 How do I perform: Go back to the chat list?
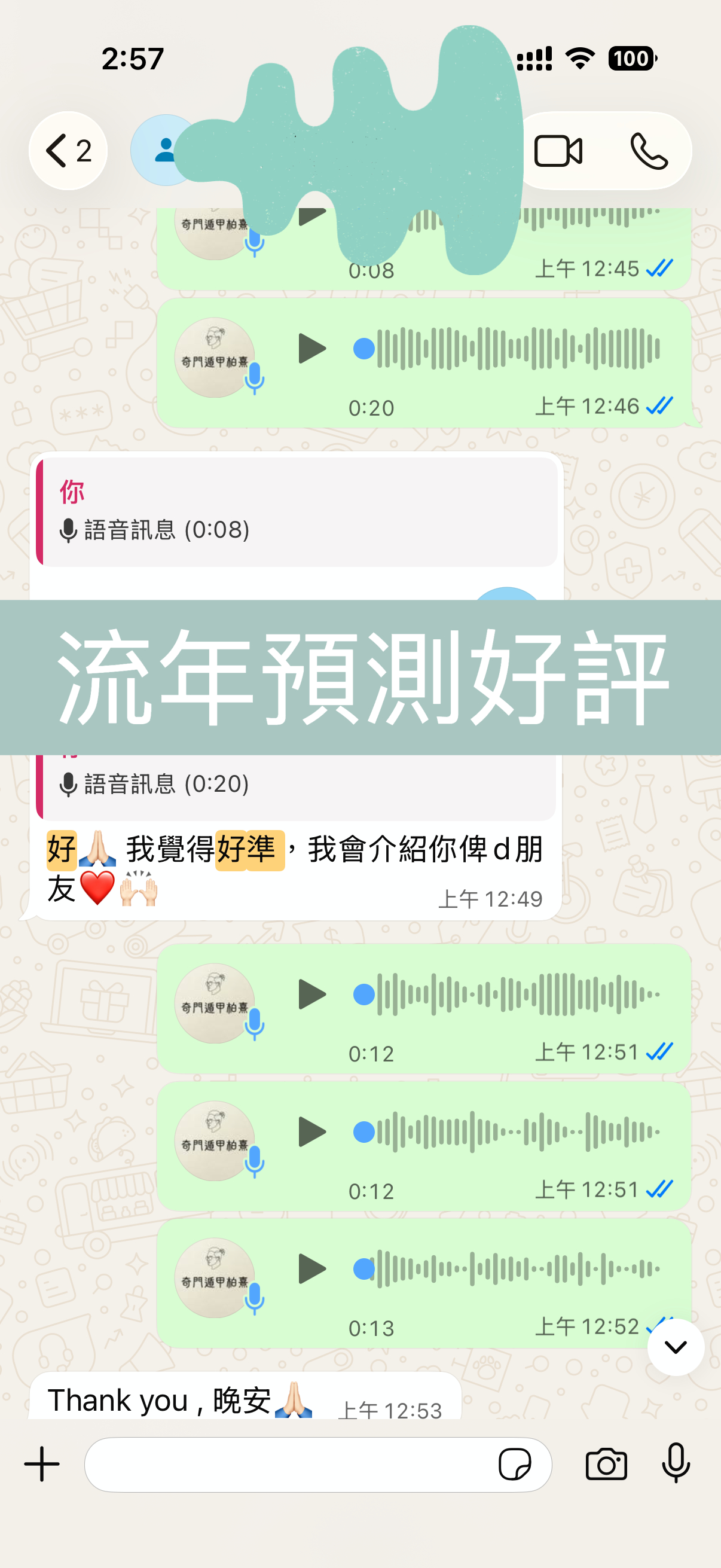68,151
